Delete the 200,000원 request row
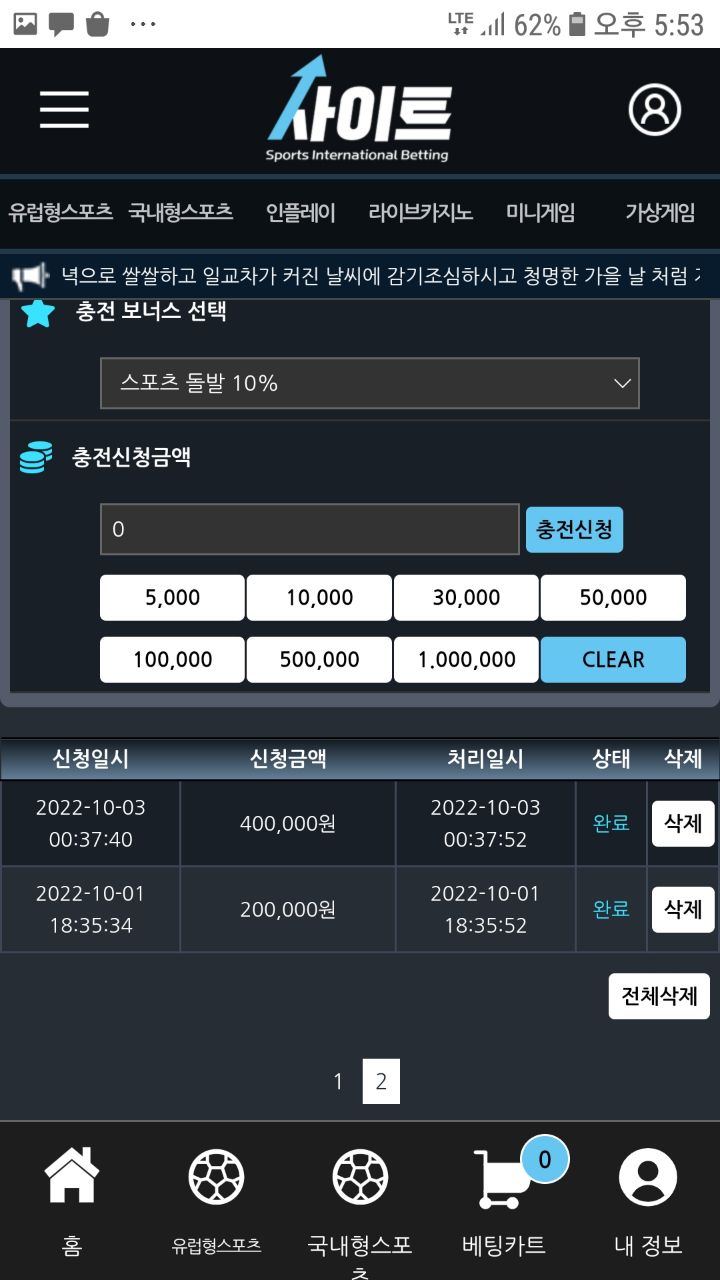 pos(683,910)
